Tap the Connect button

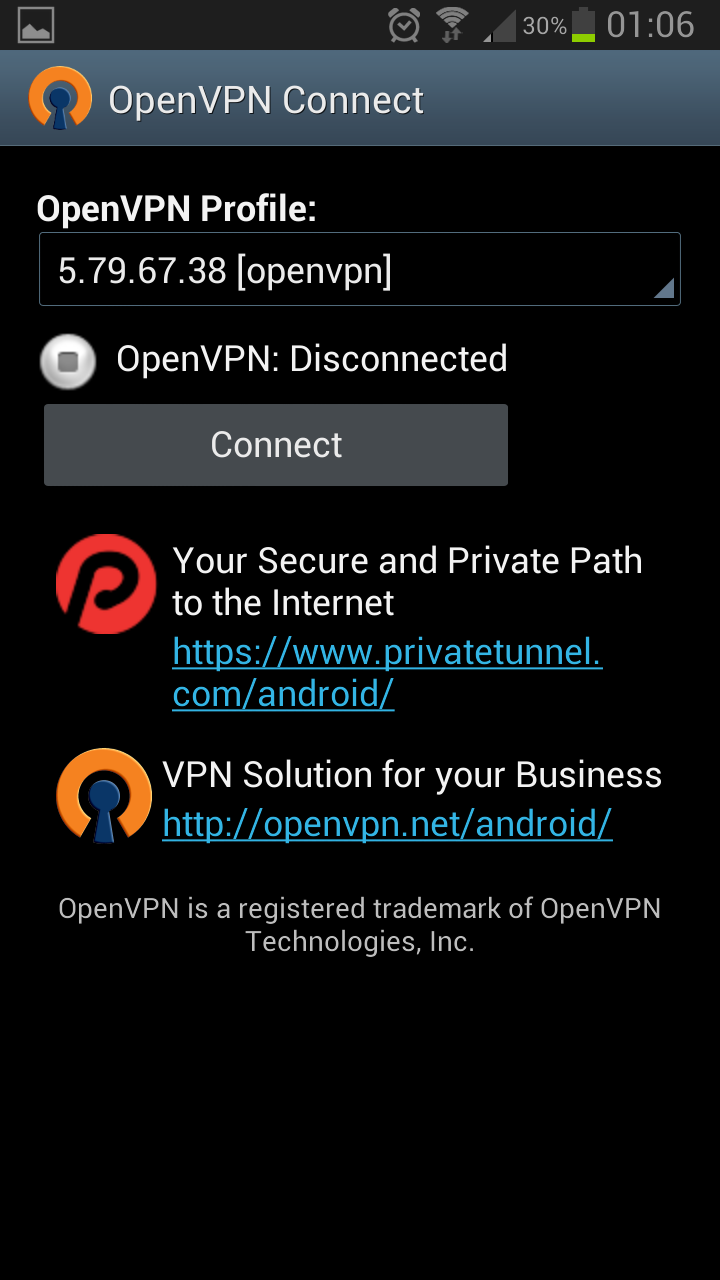tap(276, 445)
